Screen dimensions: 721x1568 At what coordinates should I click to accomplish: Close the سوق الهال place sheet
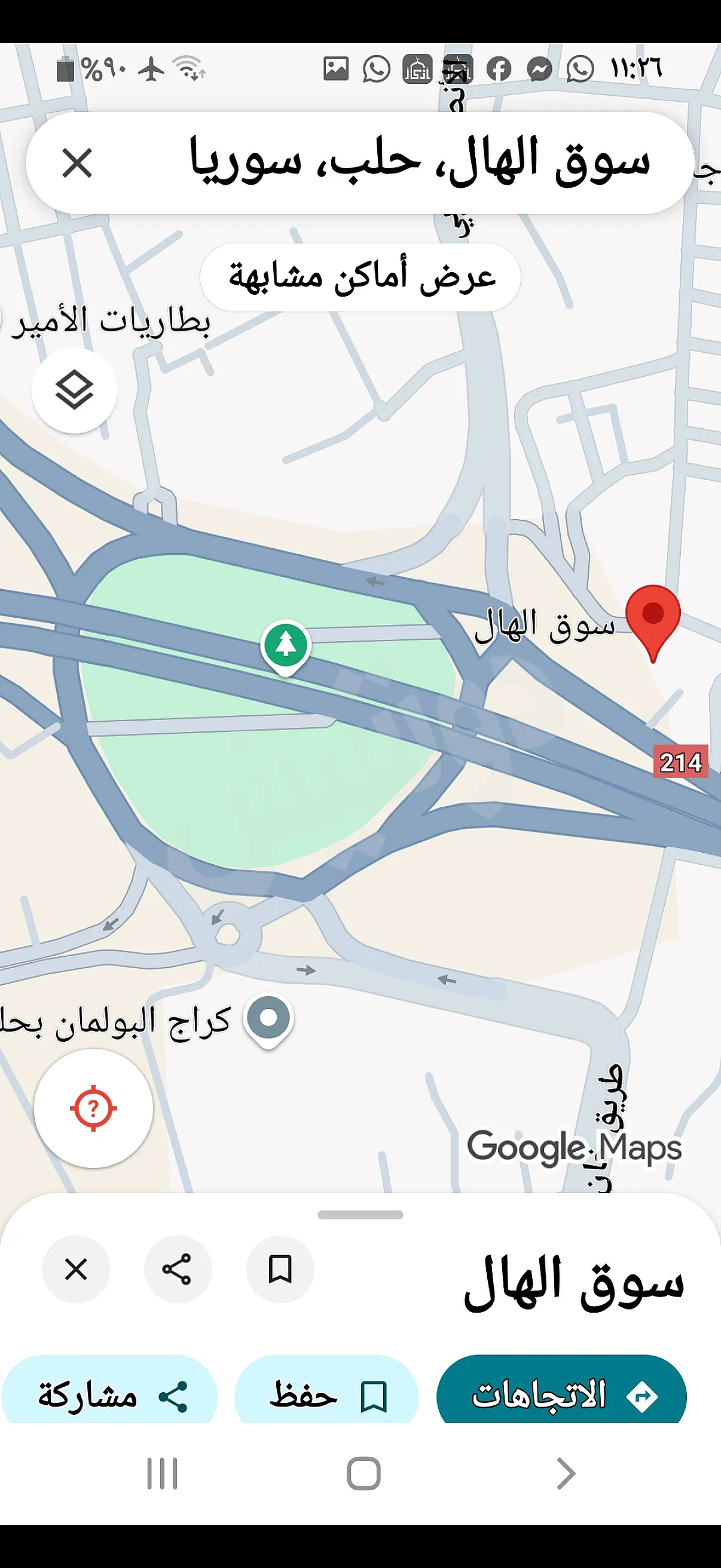click(76, 1270)
